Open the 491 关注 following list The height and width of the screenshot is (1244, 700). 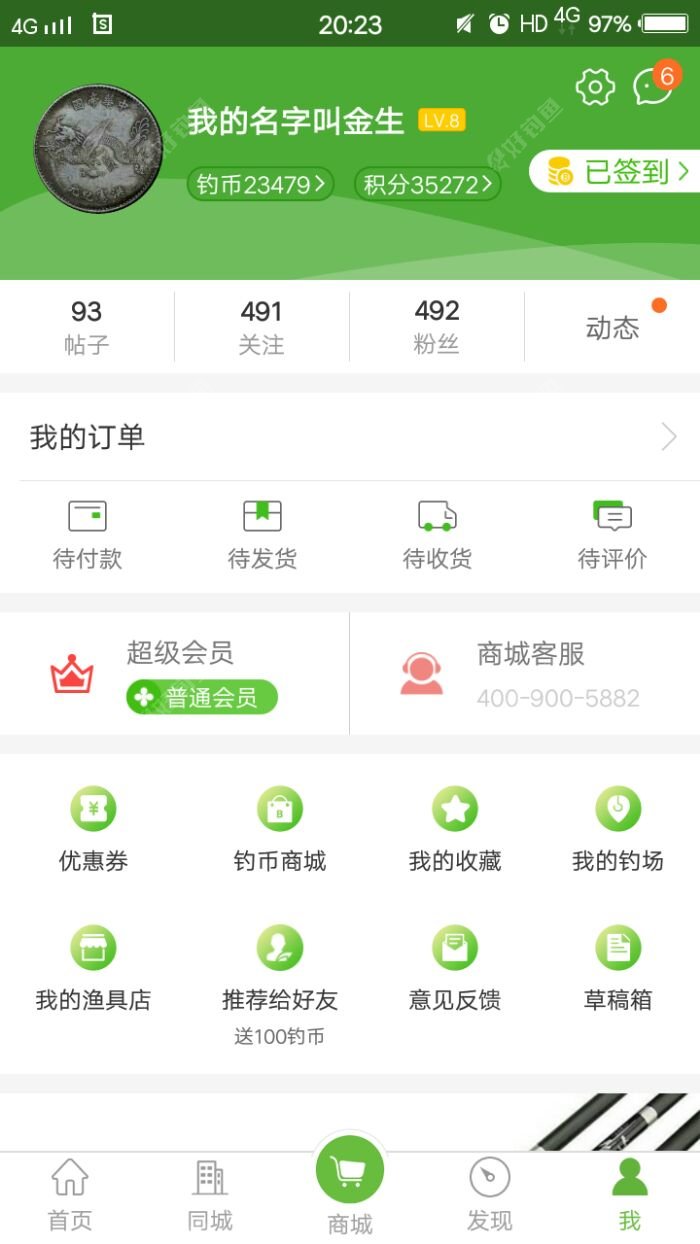[x=261, y=327]
